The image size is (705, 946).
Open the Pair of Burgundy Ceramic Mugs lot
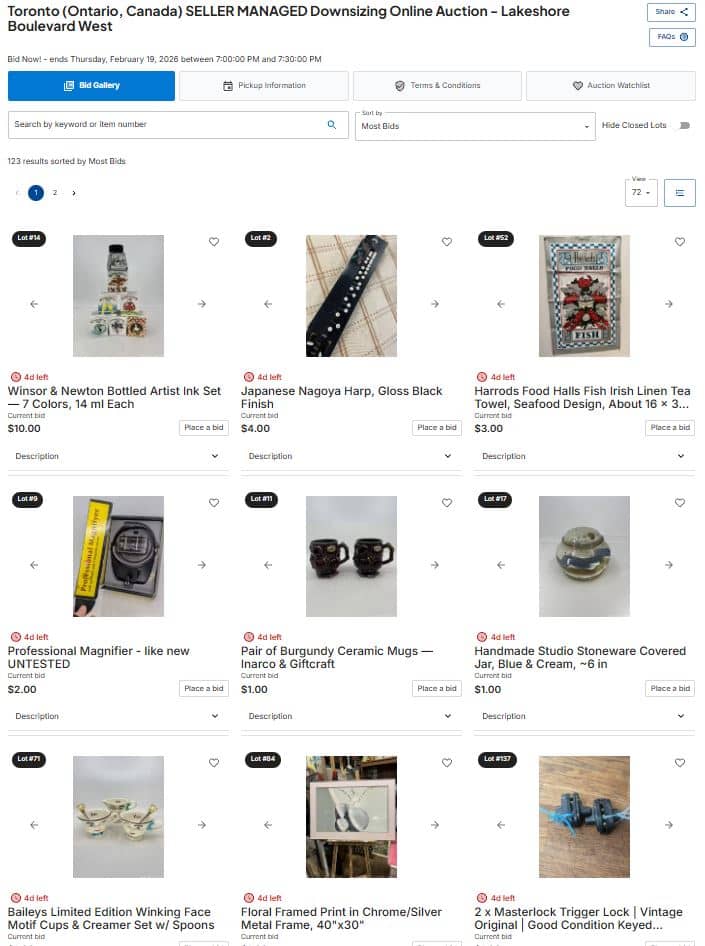[337, 657]
